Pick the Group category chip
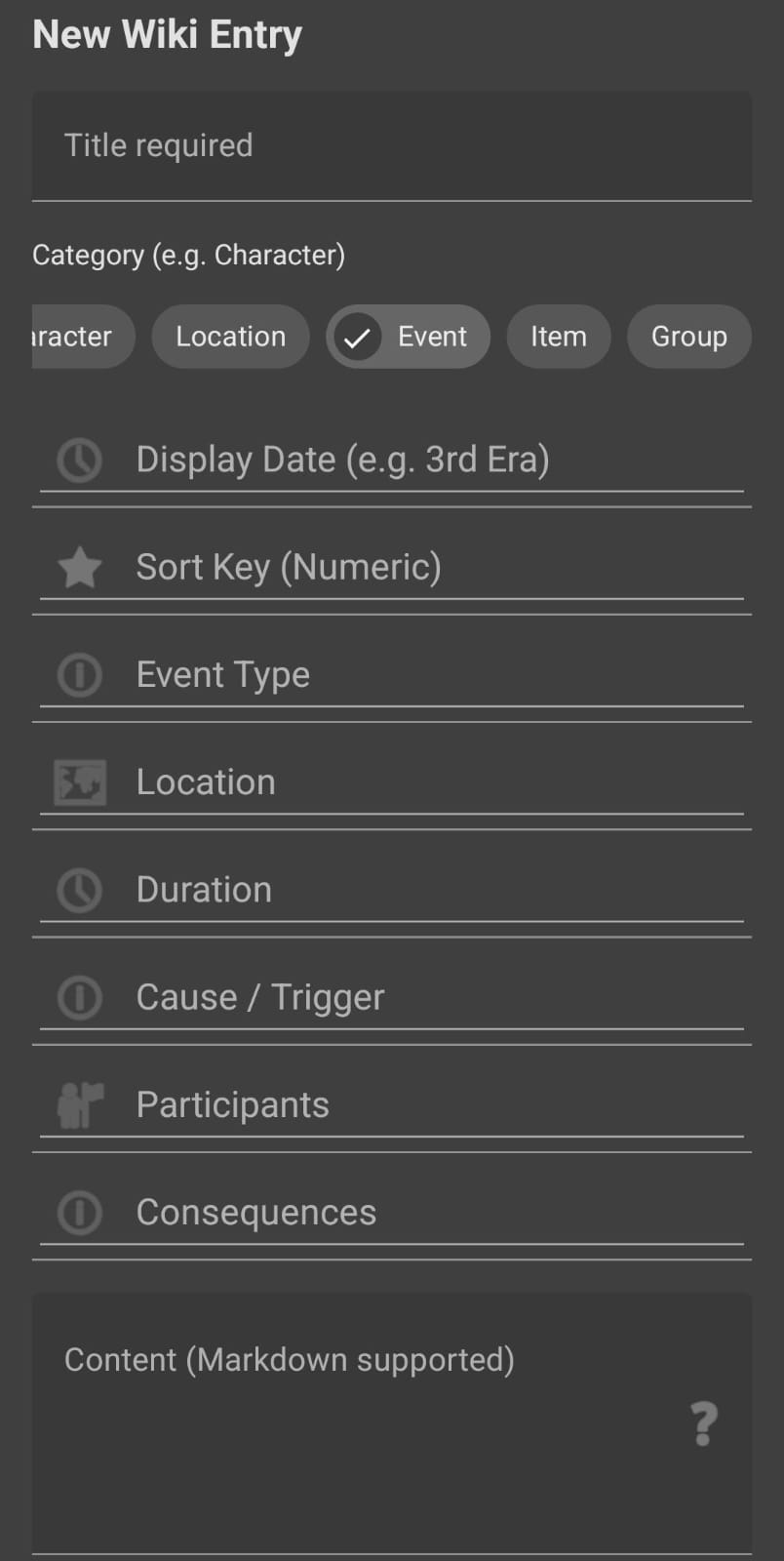 [688, 337]
